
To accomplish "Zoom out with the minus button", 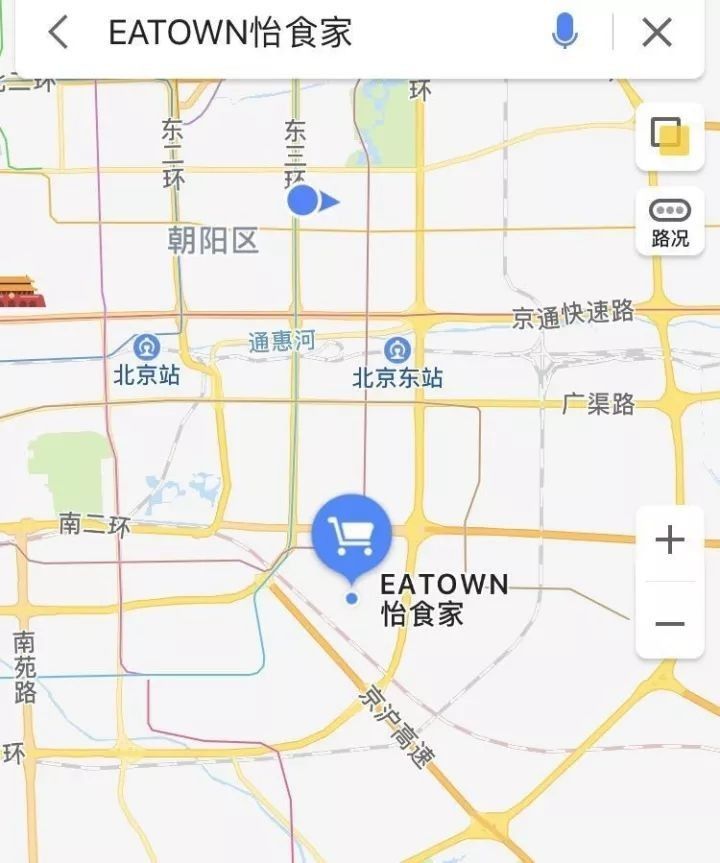I will point(669,624).
